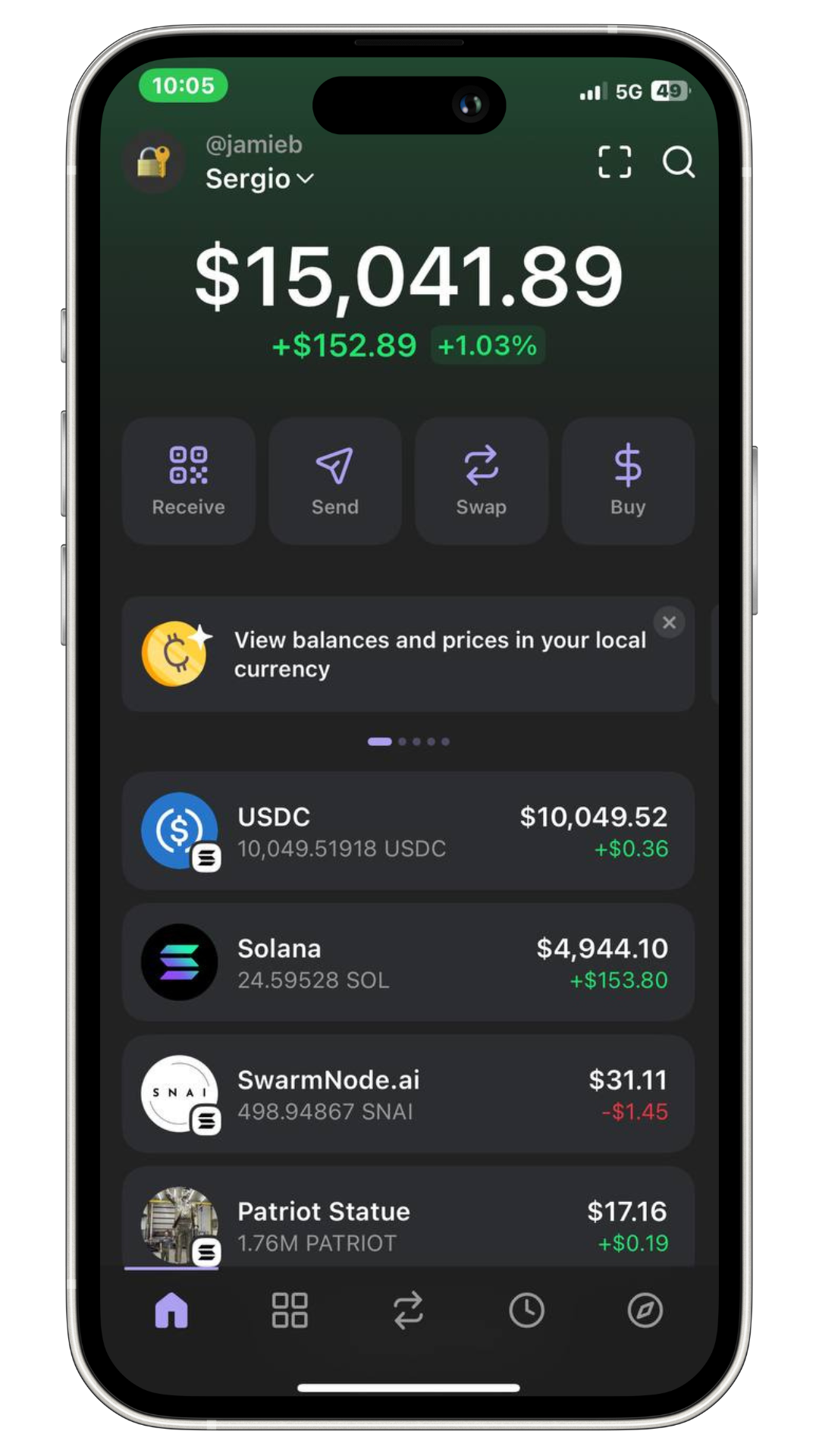Open the wallet avatar with lock
Image resolution: width=819 pixels, height=1456 pixels.
pos(154,162)
